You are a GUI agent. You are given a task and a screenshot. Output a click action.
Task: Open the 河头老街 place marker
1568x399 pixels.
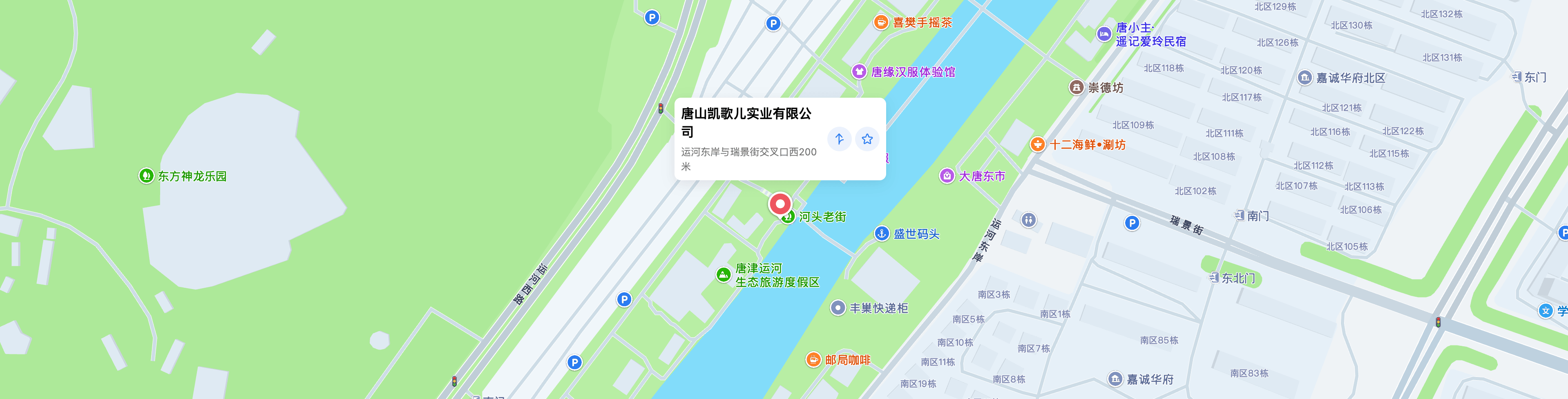click(789, 217)
